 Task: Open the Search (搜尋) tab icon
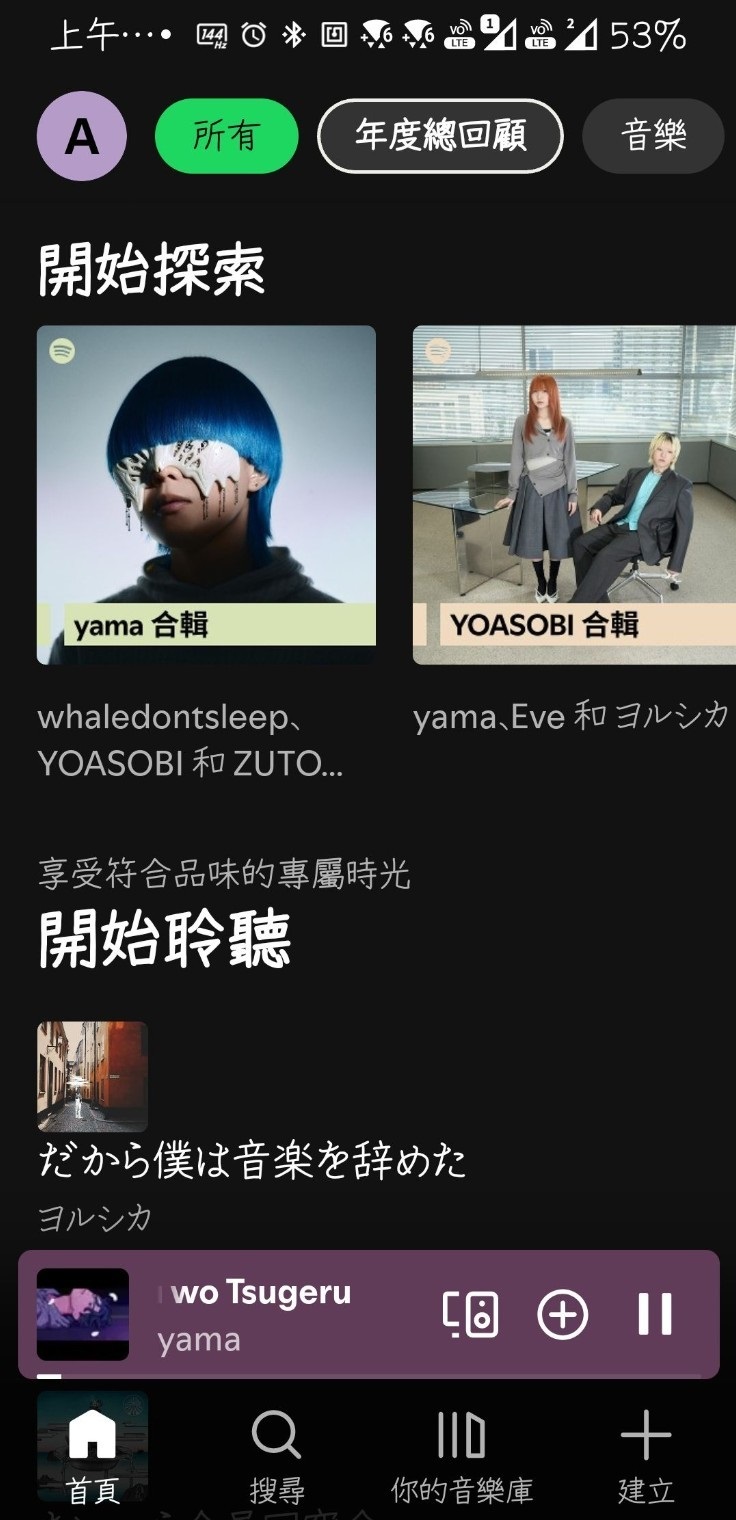(x=276, y=1435)
